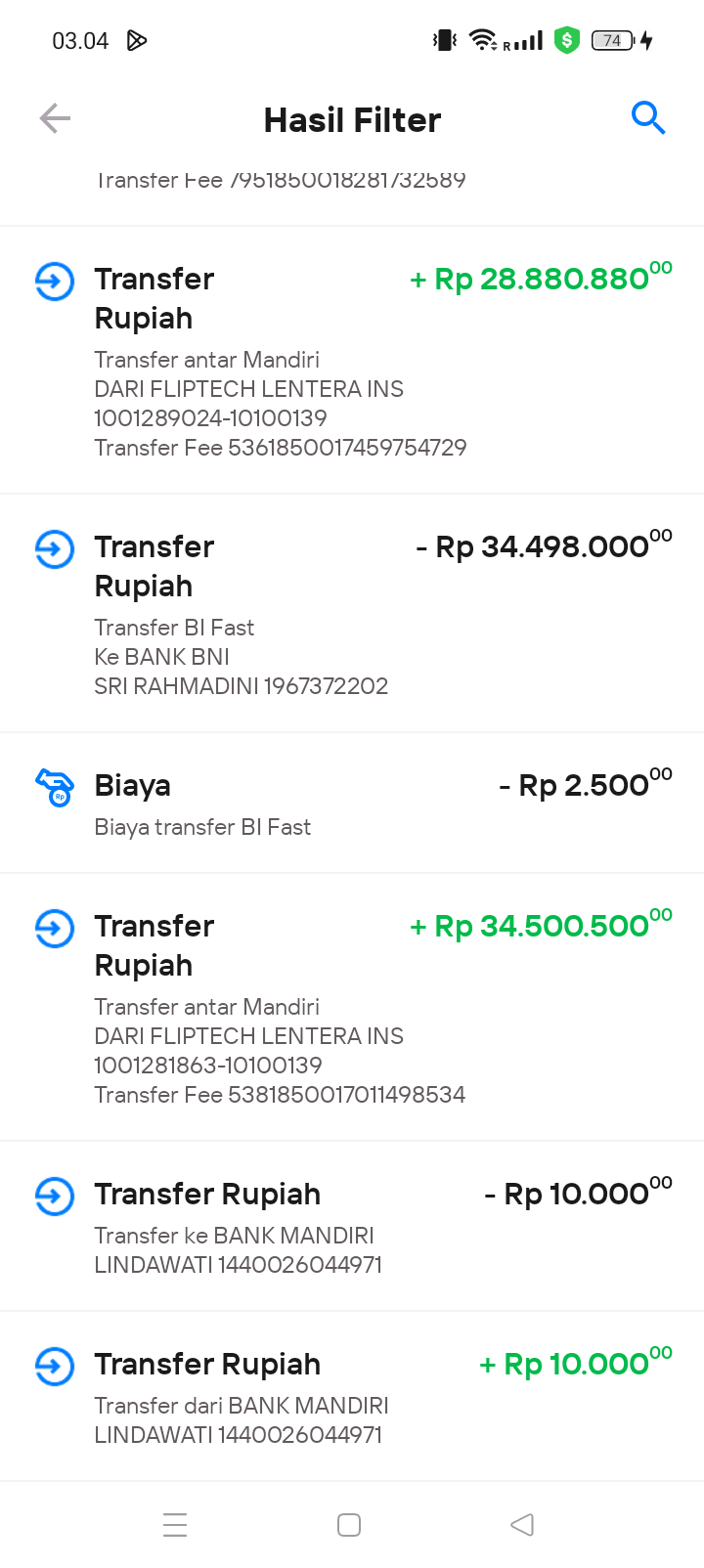This screenshot has width=704, height=1568.
Task: Go back using the top arrow
Action: [55, 119]
